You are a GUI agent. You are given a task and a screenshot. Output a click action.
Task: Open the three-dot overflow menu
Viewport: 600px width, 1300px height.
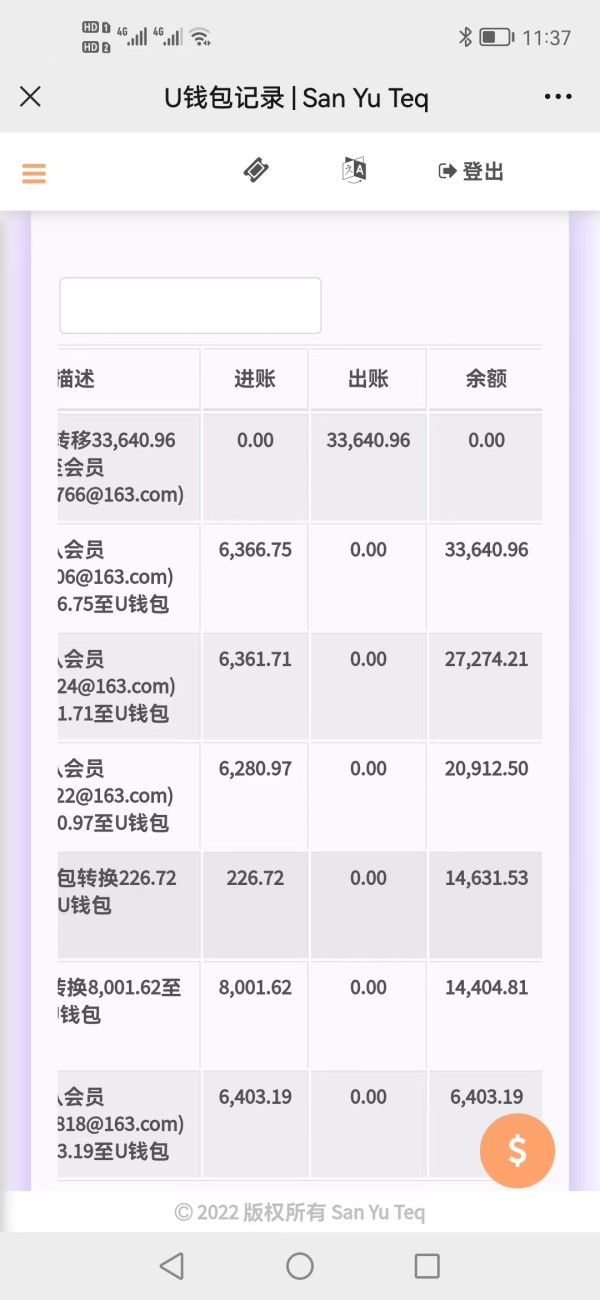pos(558,97)
